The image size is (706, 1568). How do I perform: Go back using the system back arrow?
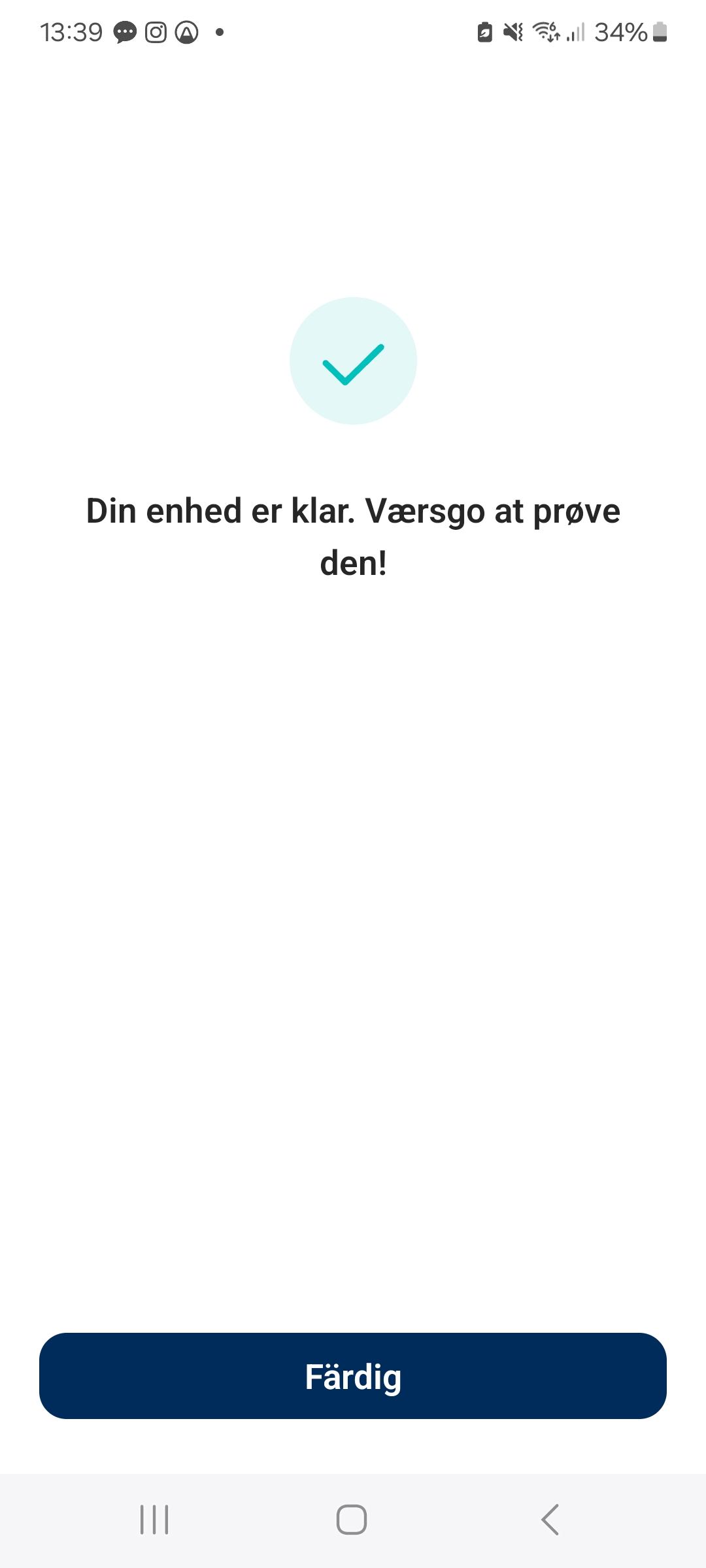pos(550,1520)
